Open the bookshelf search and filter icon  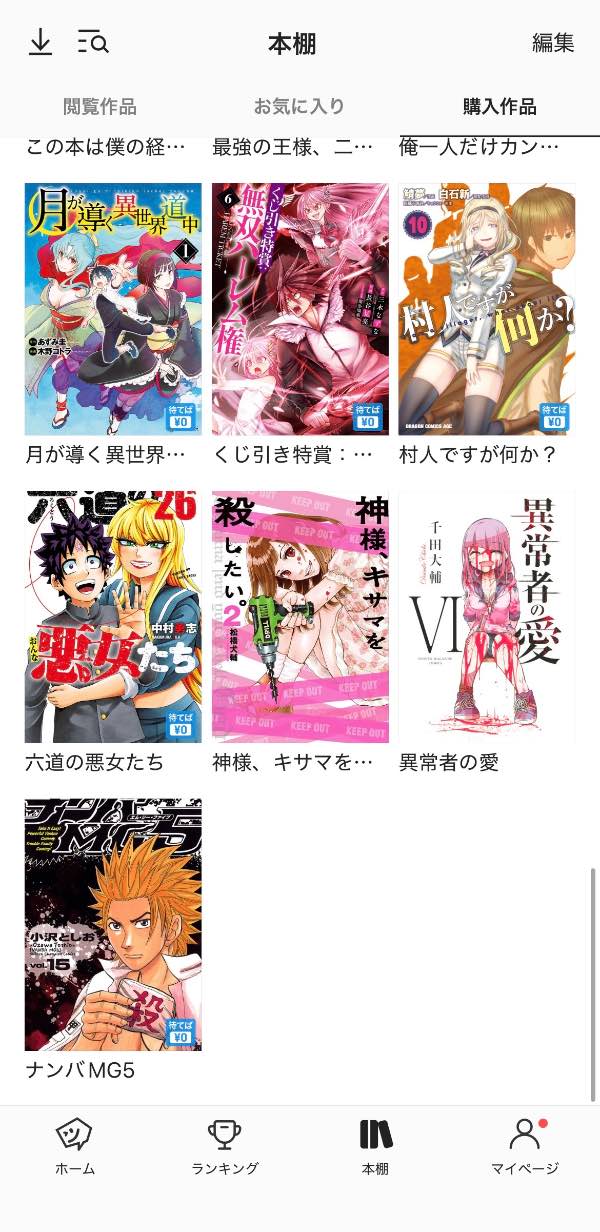pos(93,42)
